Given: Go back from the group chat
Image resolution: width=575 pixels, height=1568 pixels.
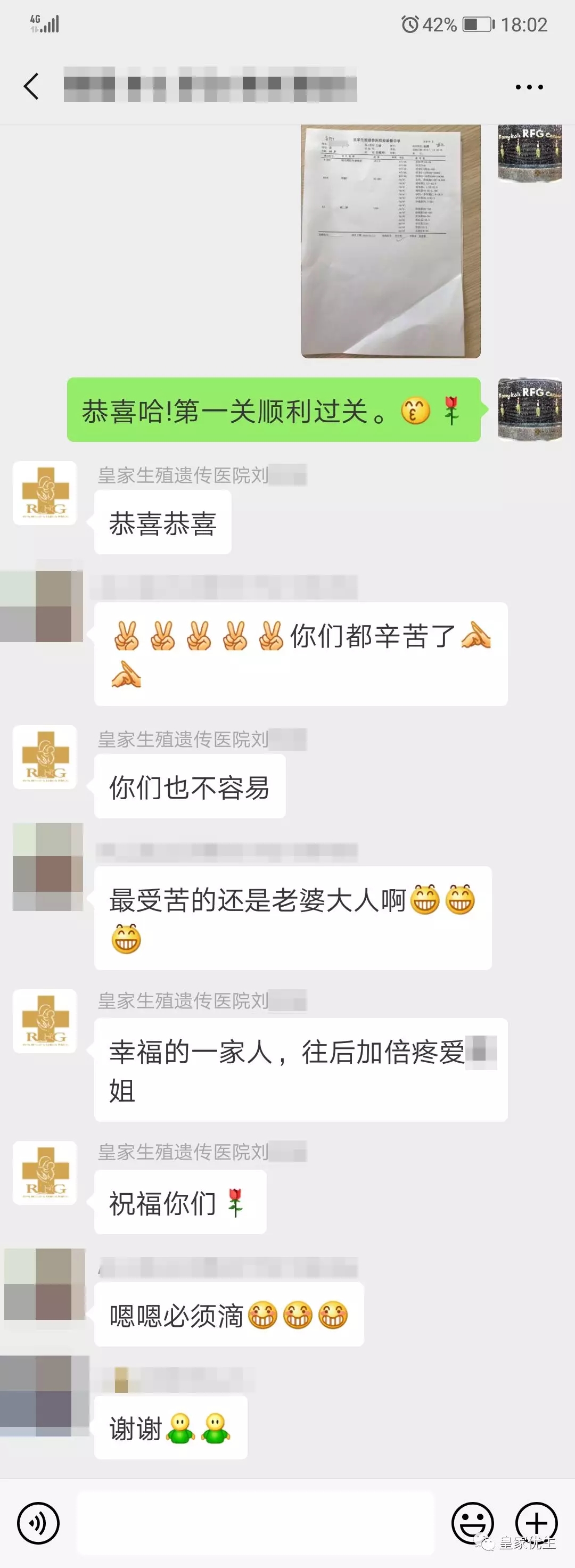Looking at the screenshot, I should (x=31, y=86).
